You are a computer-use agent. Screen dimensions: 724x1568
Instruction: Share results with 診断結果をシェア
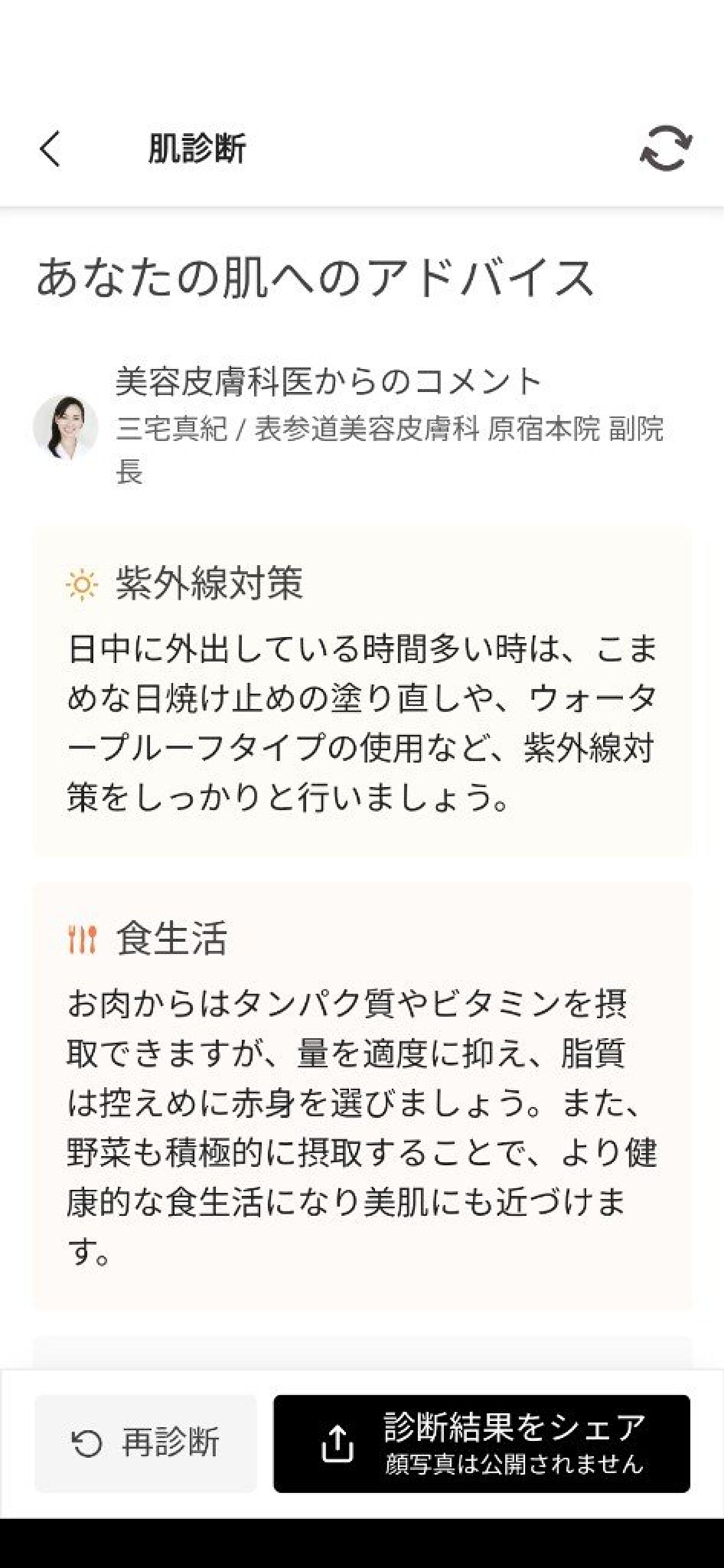tap(481, 1442)
